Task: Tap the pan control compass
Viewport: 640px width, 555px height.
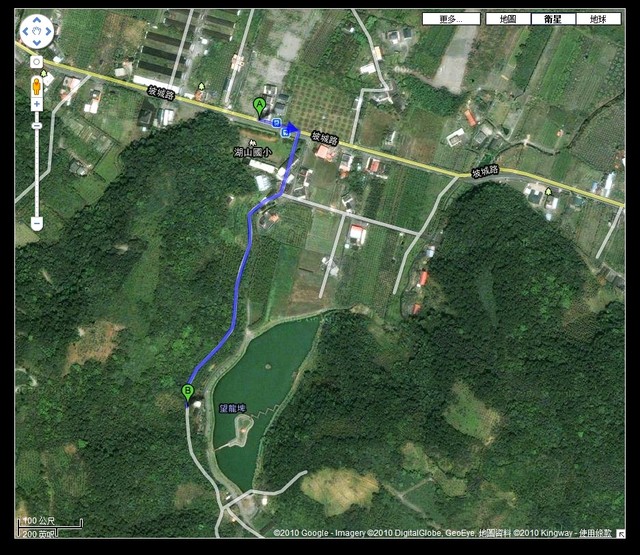Action: 36,32
